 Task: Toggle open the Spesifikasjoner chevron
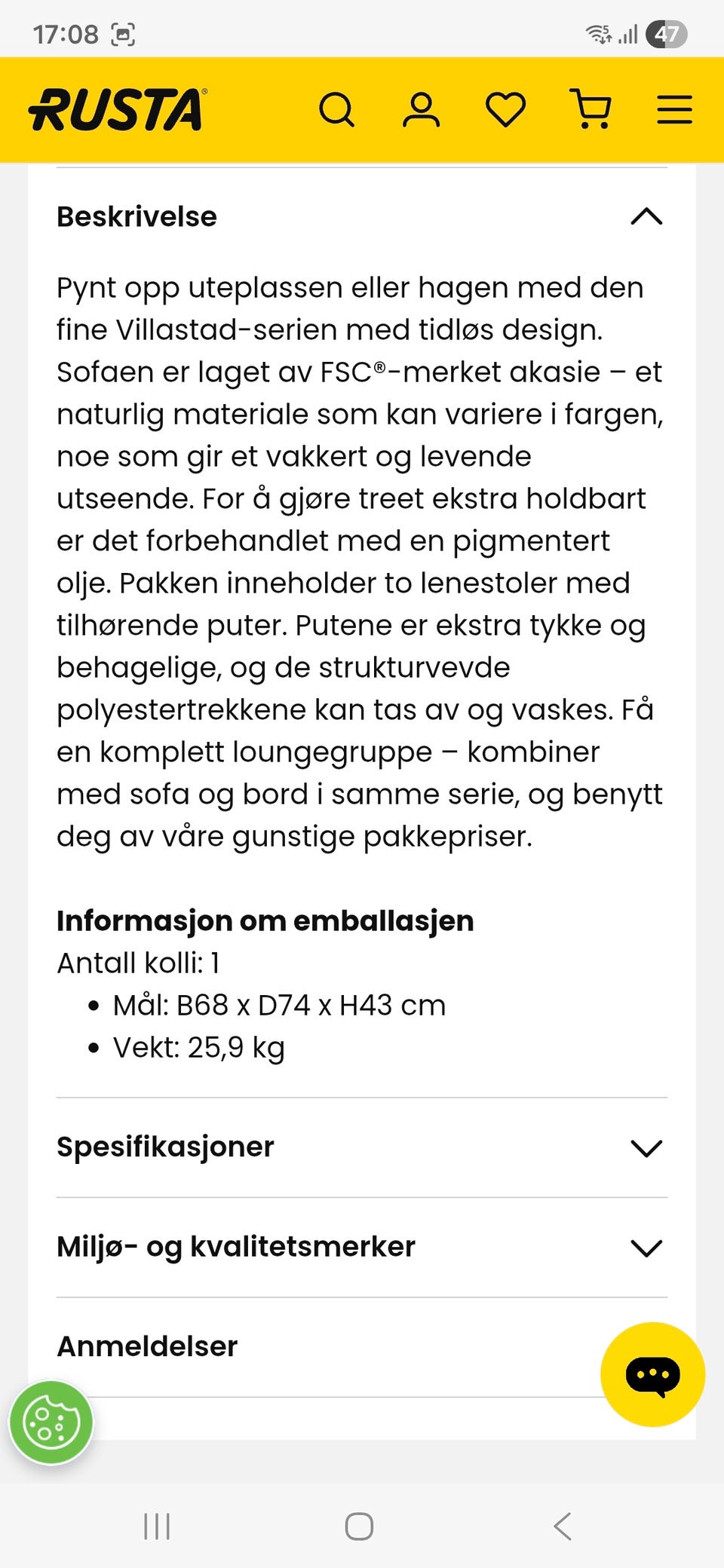pyautogui.click(x=645, y=1148)
